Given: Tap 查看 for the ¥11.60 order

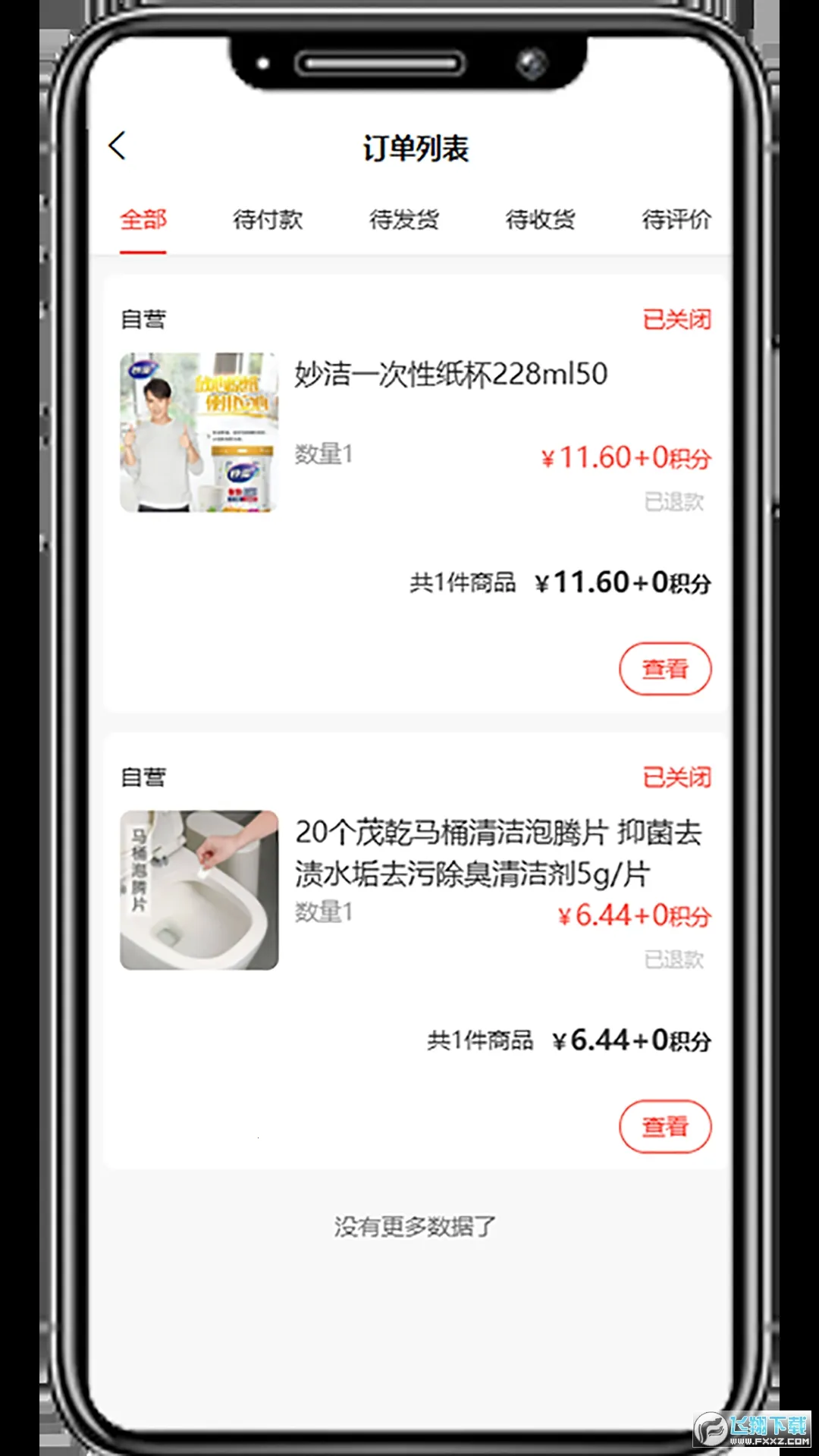Looking at the screenshot, I should pyautogui.click(x=665, y=669).
